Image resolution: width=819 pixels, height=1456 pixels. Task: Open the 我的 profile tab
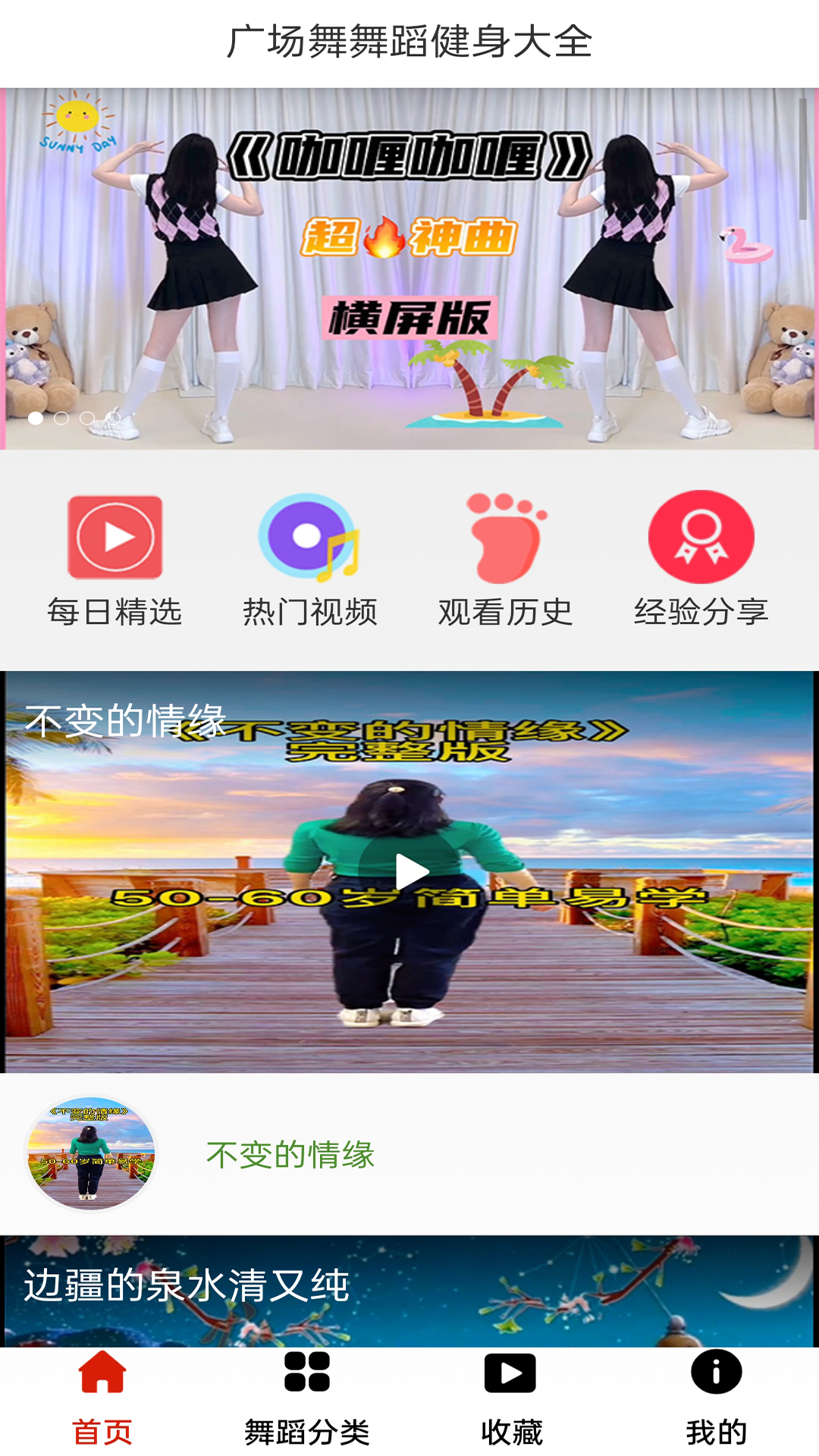(716, 1400)
